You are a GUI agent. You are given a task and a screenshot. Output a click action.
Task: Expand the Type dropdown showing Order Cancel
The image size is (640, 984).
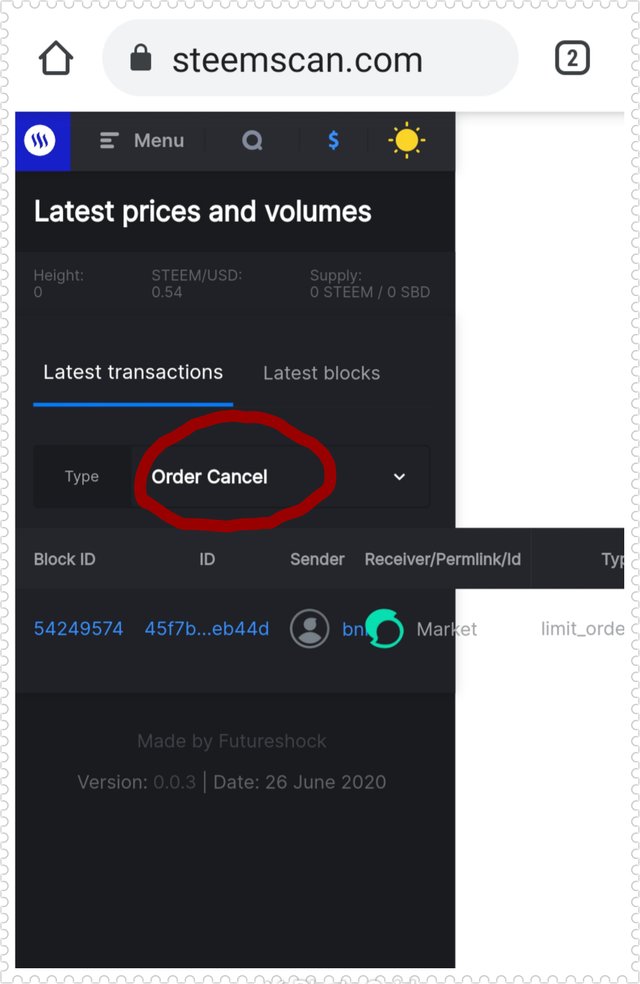click(280, 477)
